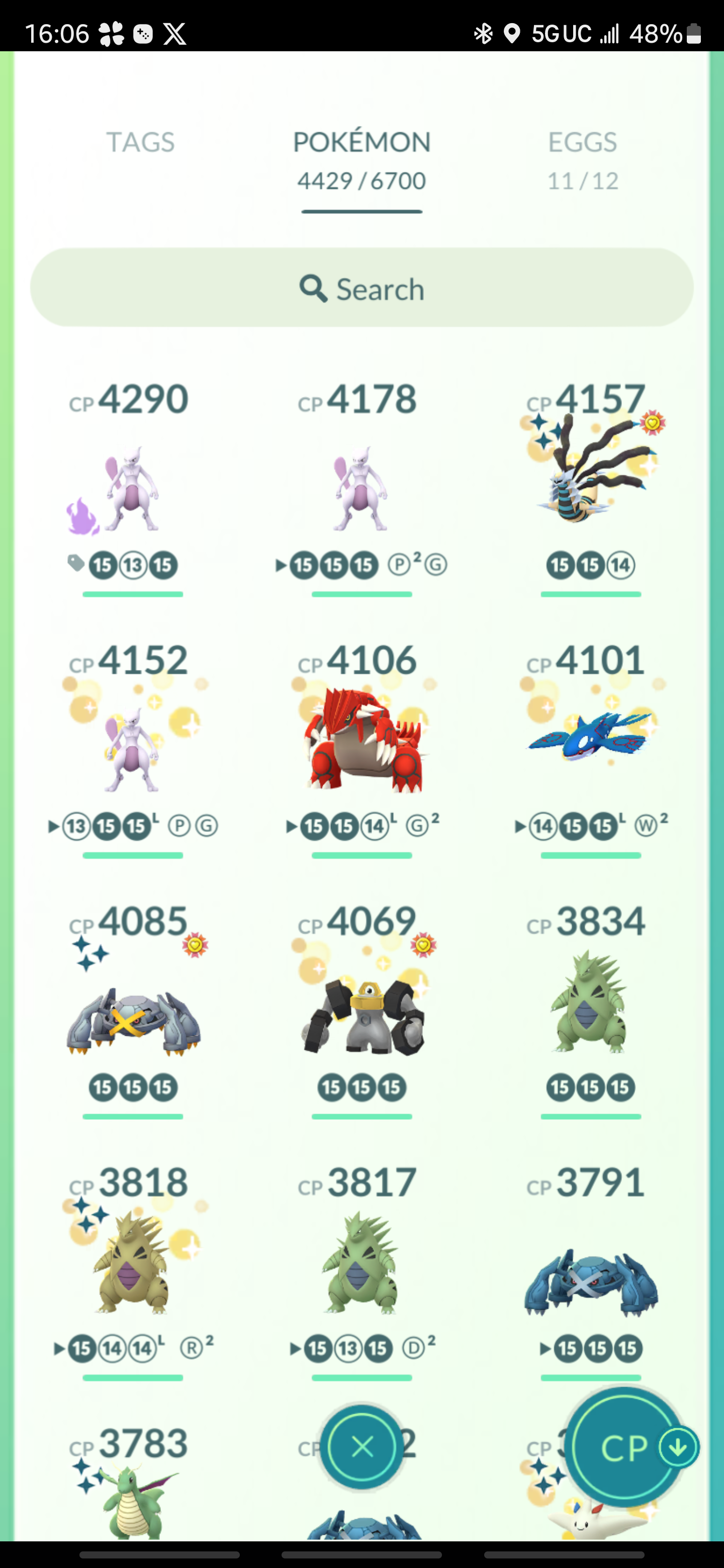724x1568 pixels.
Task: Open the Pokémon search field
Action: point(361,288)
